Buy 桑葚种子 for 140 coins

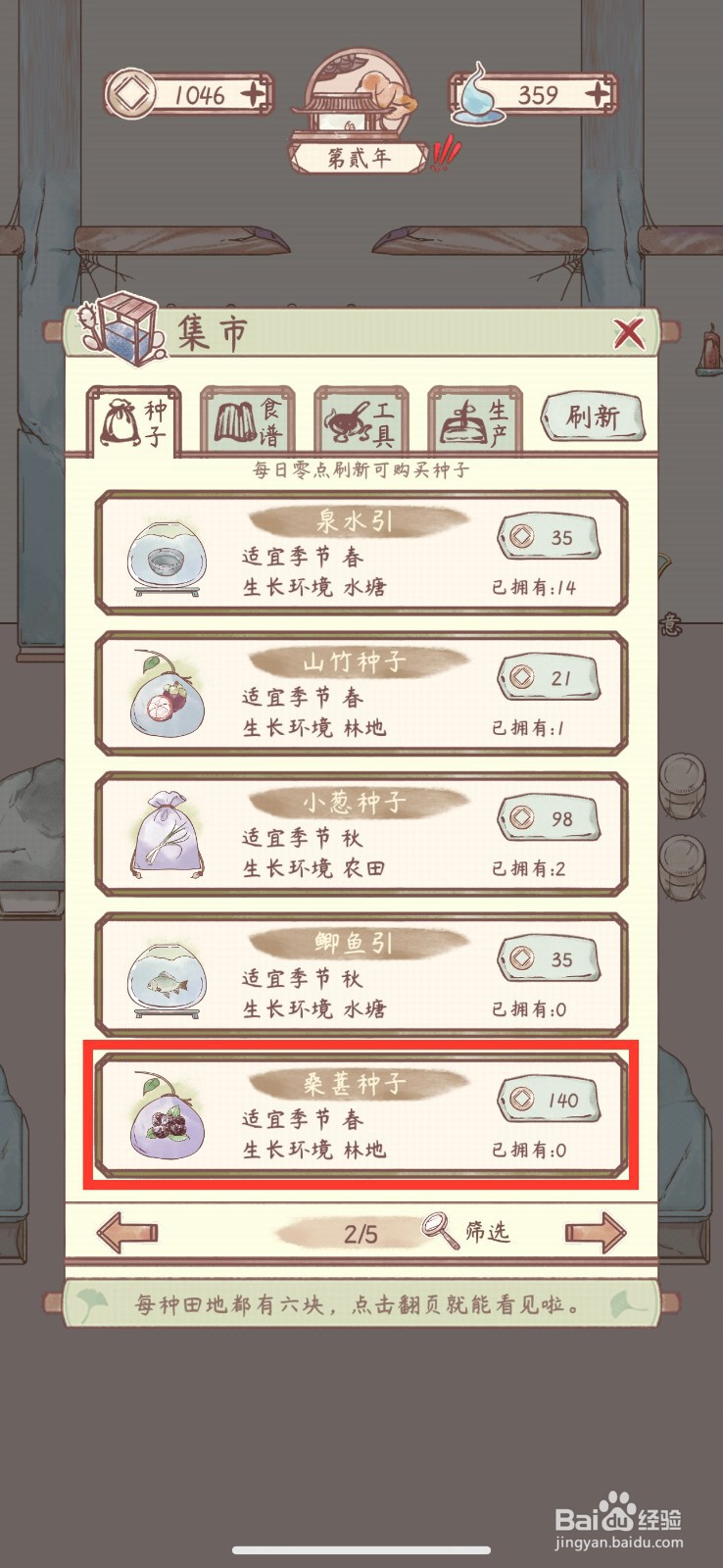tap(551, 1099)
